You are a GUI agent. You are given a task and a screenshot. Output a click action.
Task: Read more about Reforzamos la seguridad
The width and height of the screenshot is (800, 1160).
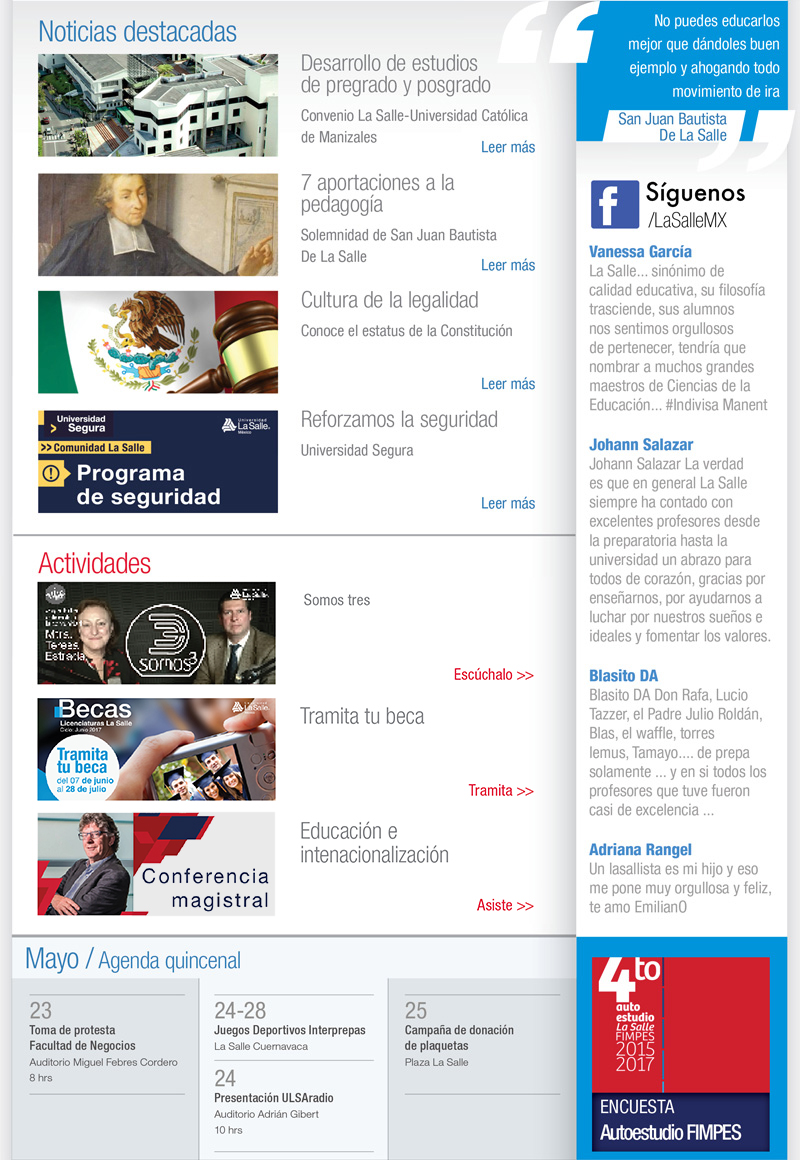click(508, 503)
